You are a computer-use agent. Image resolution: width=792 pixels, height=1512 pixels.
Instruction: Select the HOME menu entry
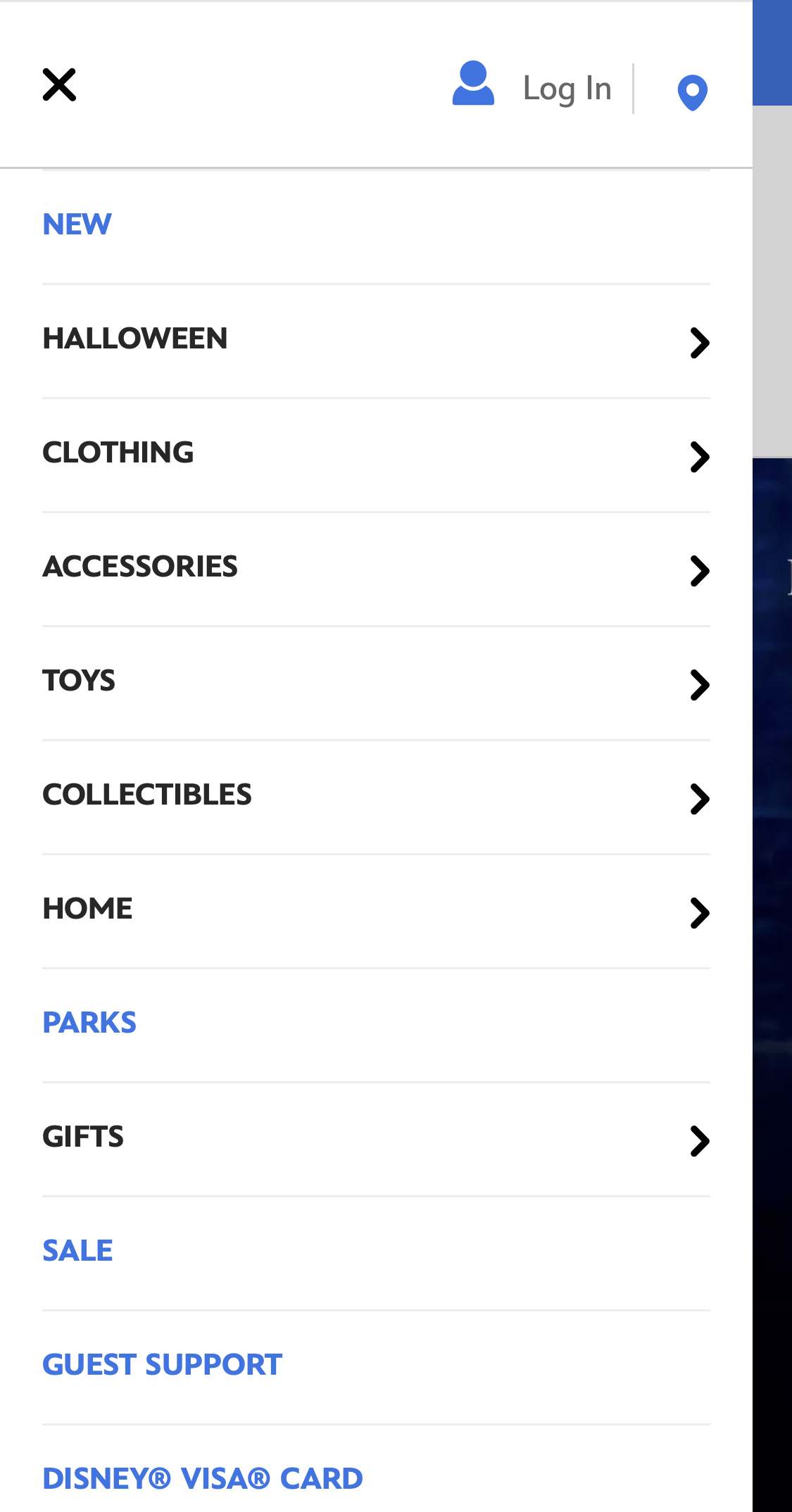(x=87, y=909)
